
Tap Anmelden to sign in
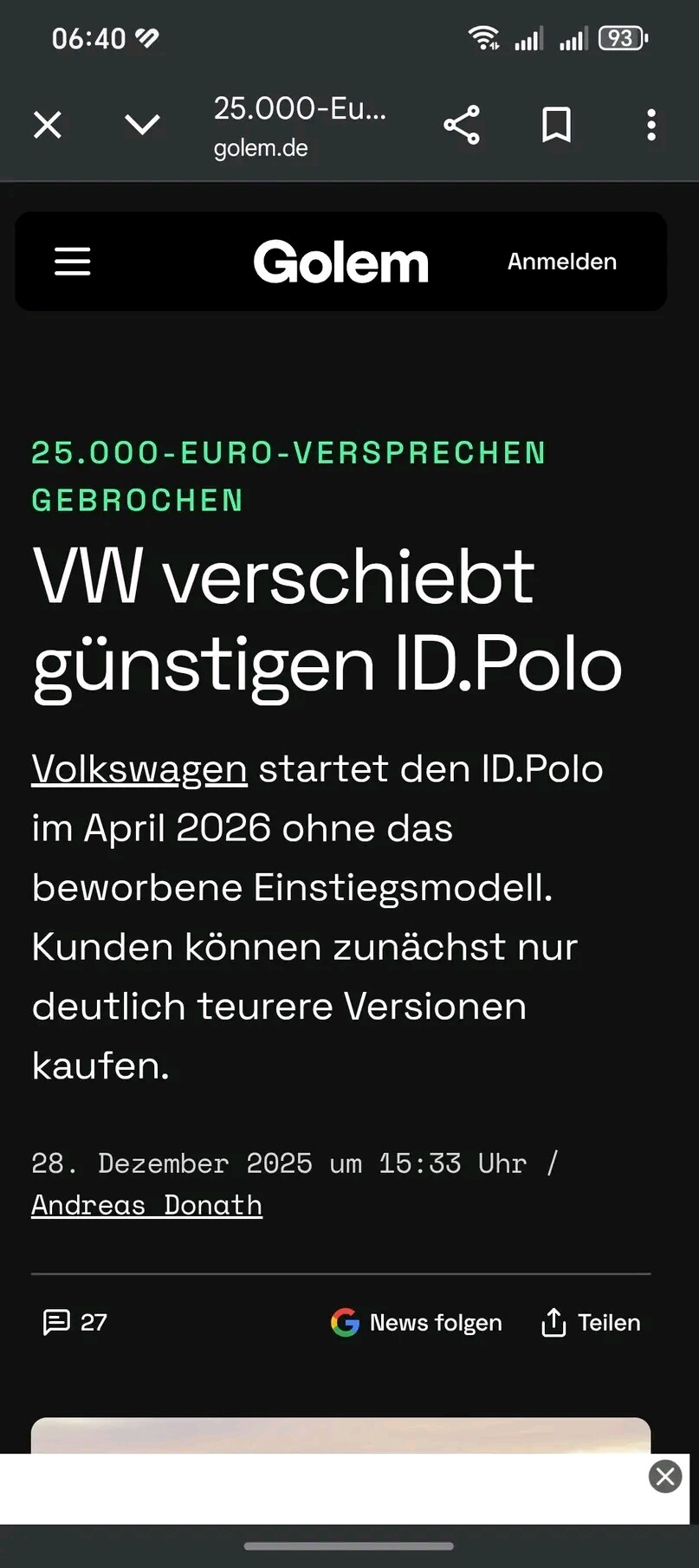coord(561,262)
